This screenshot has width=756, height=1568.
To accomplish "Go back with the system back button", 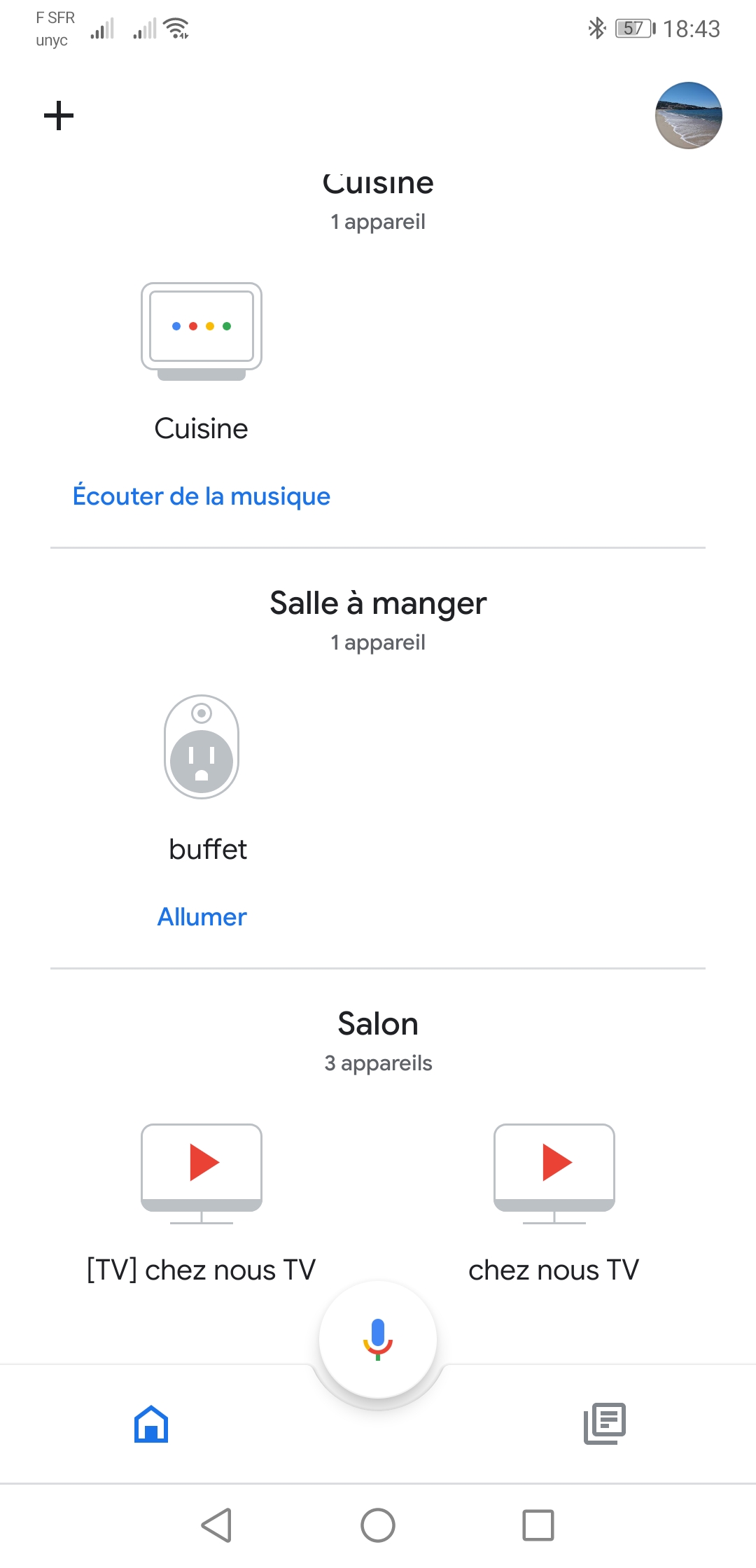I will pos(217,1525).
